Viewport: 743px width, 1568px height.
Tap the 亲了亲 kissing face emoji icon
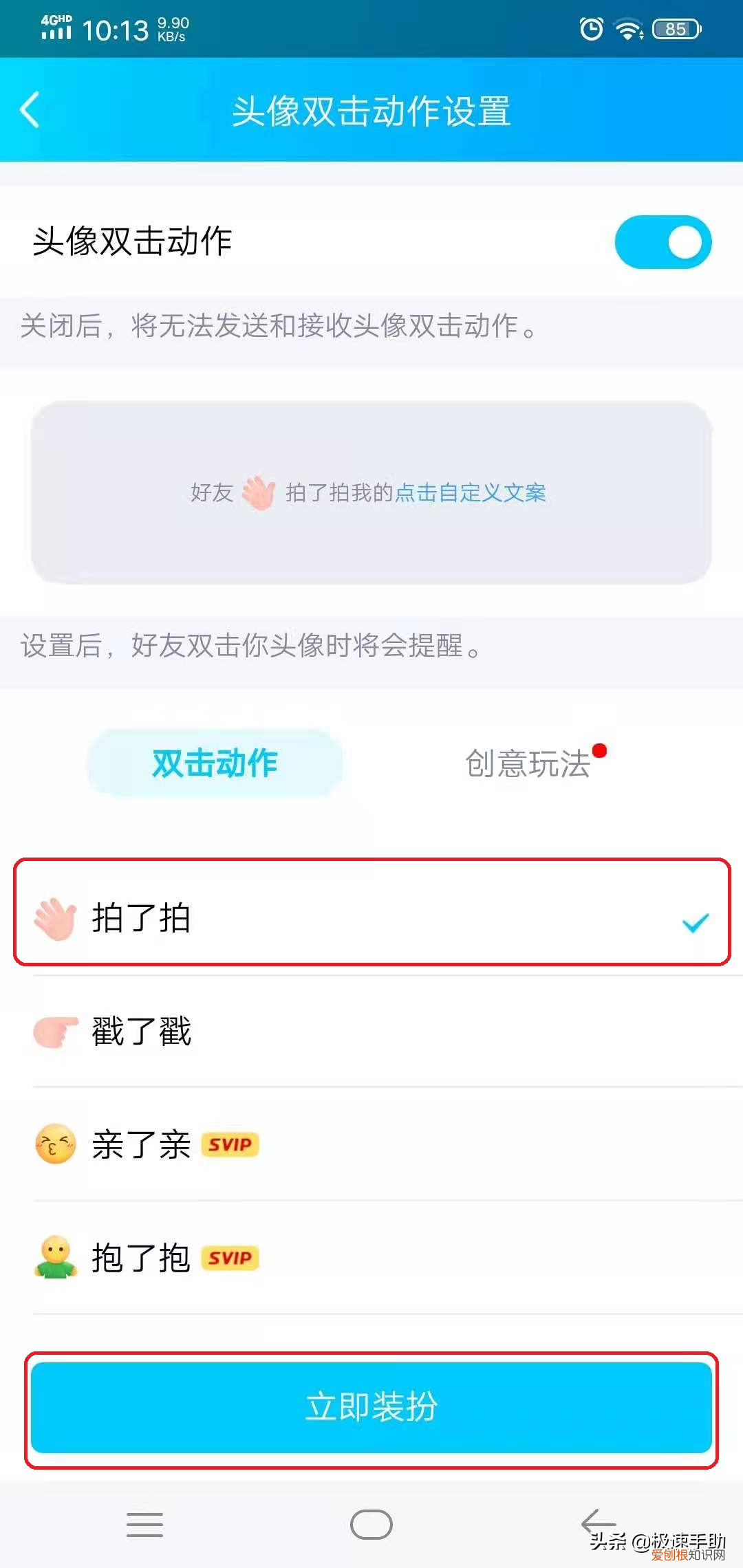pyautogui.click(x=55, y=1144)
